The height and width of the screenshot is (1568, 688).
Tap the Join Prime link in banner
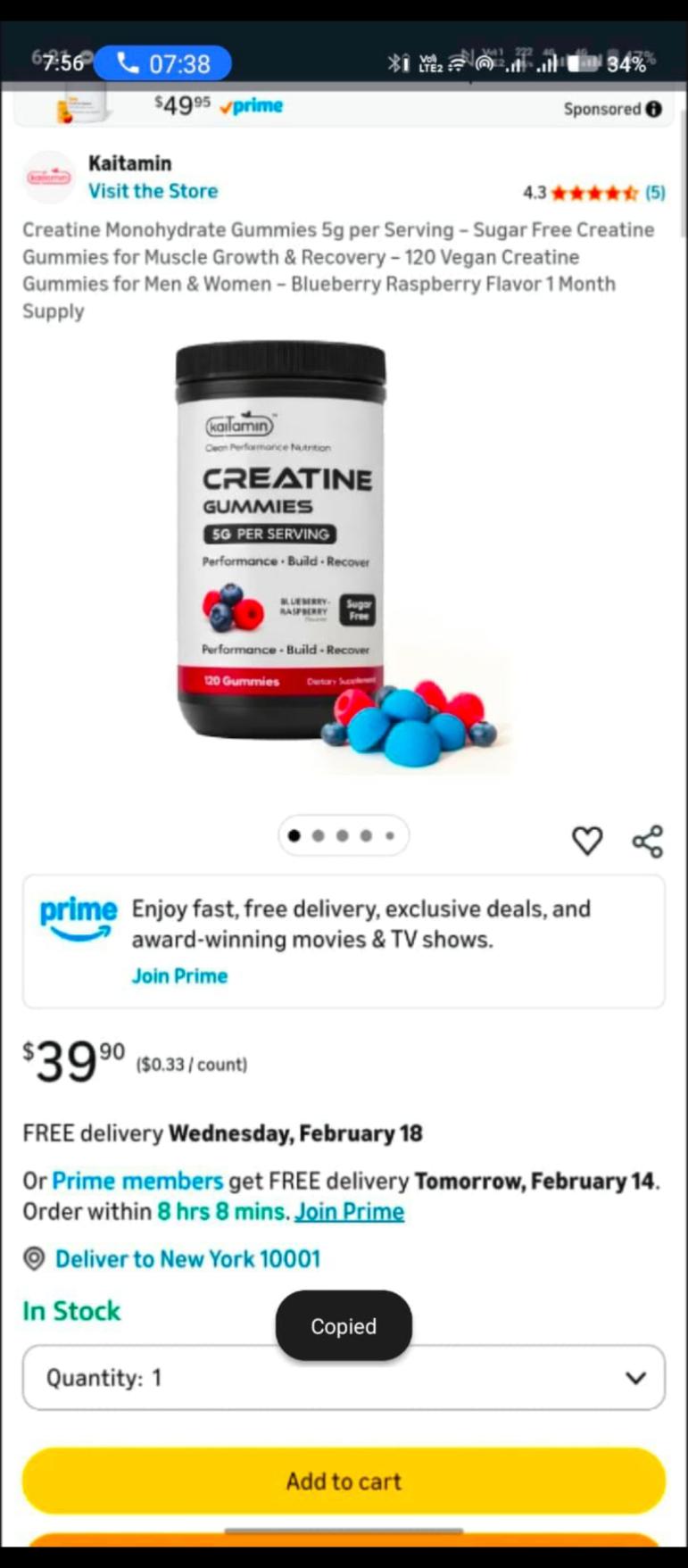tap(179, 975)
